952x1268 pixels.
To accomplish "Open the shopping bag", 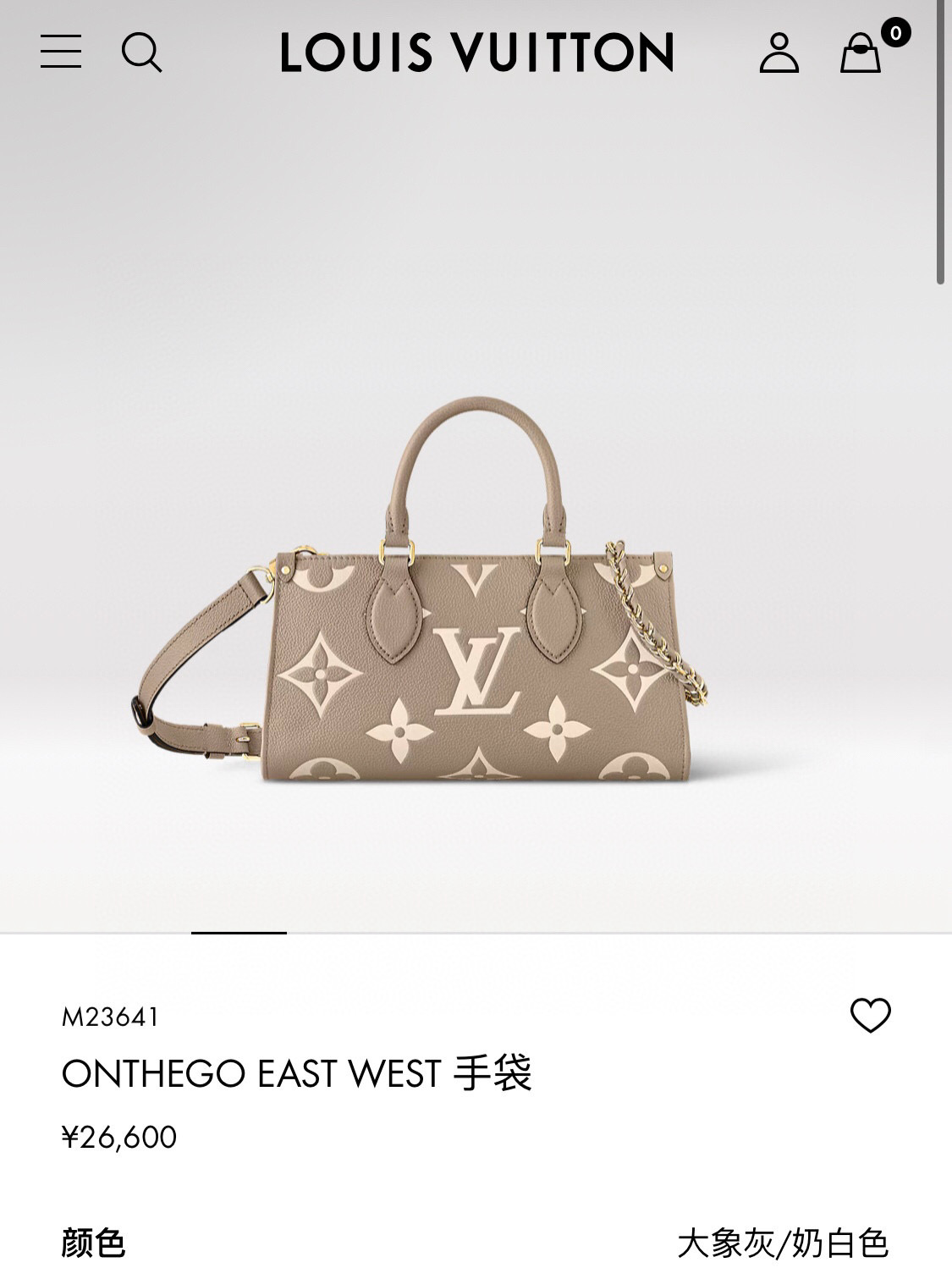I will point(861,52).
